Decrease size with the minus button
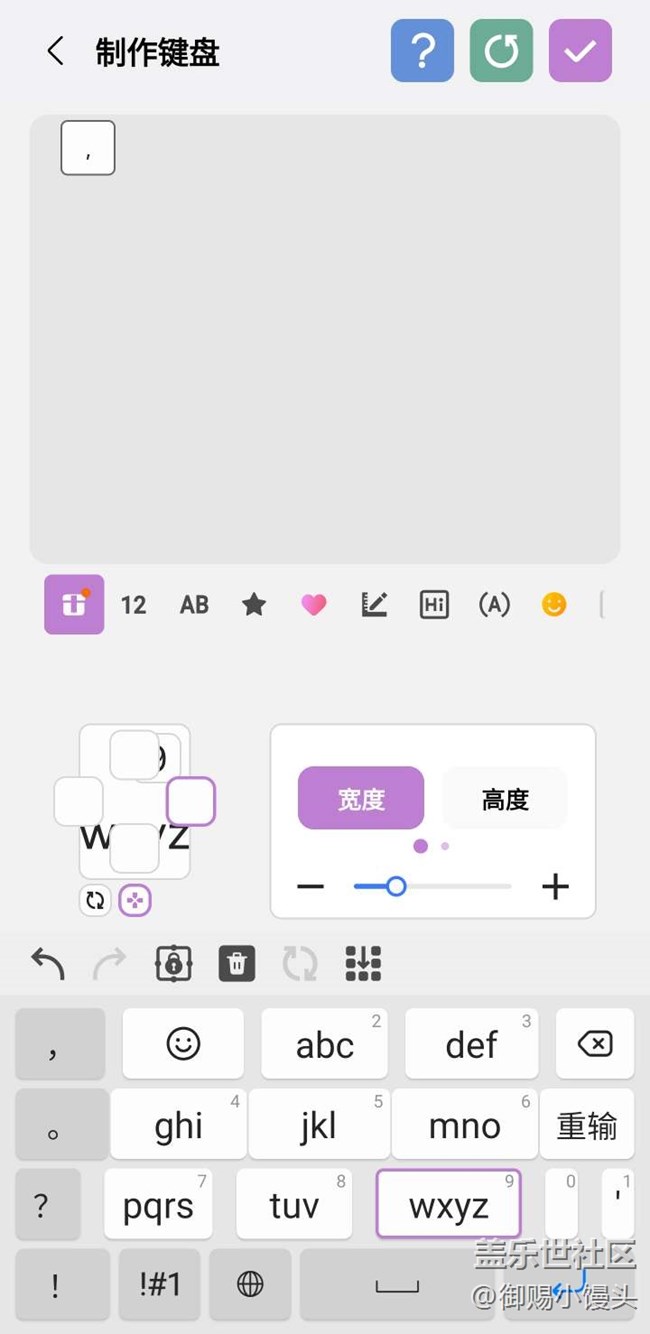 point(311,887)
